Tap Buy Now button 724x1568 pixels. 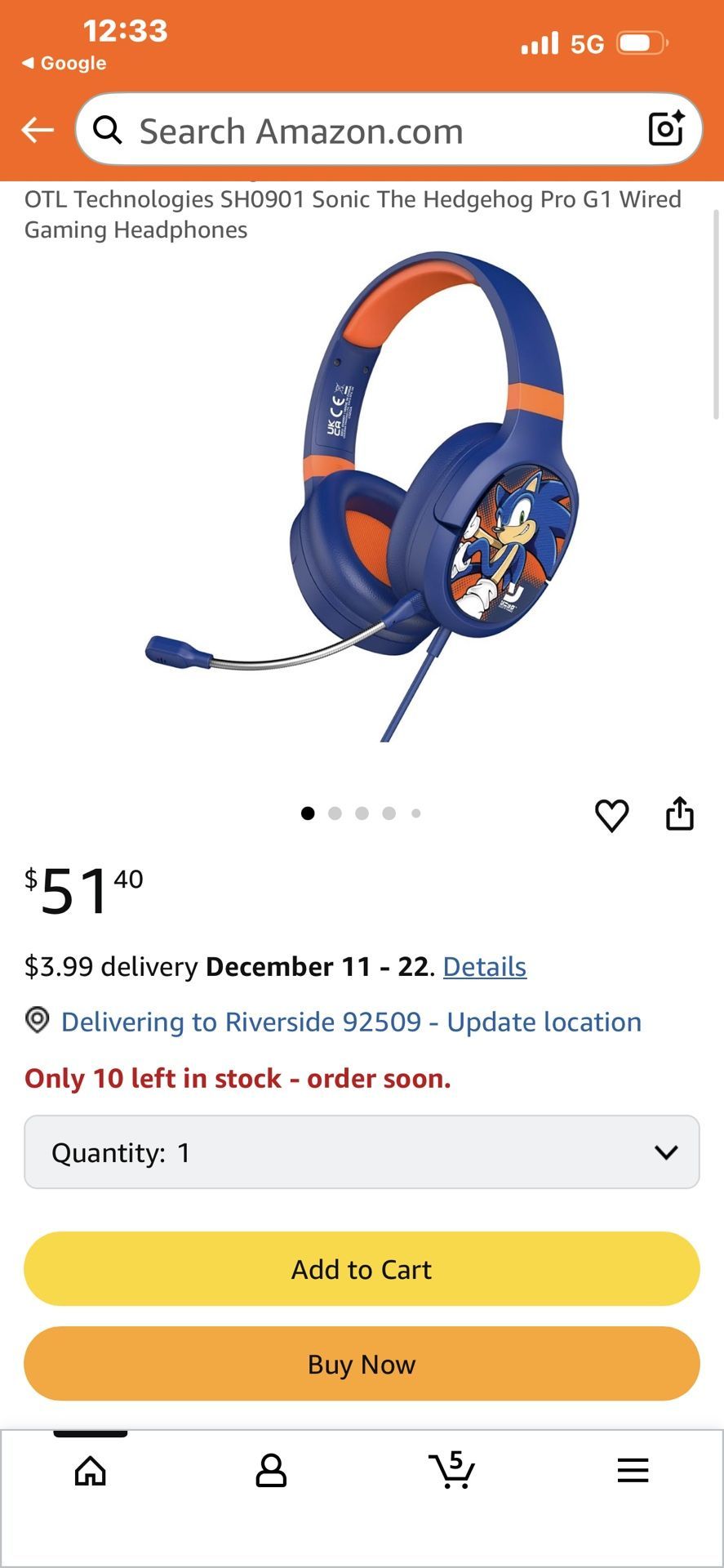(362, 1364)
